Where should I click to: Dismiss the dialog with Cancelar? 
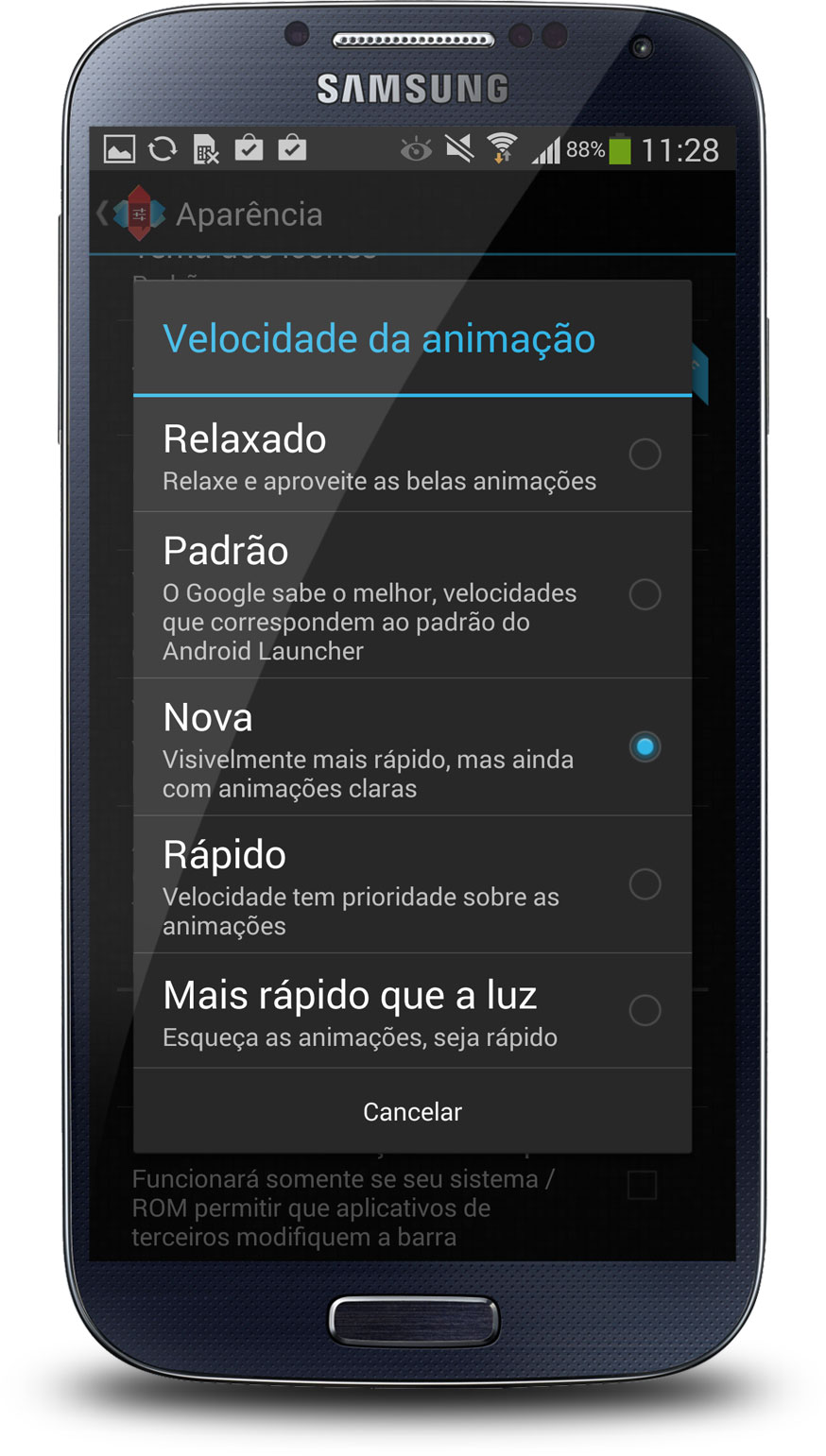click(x=412, y=1111)
